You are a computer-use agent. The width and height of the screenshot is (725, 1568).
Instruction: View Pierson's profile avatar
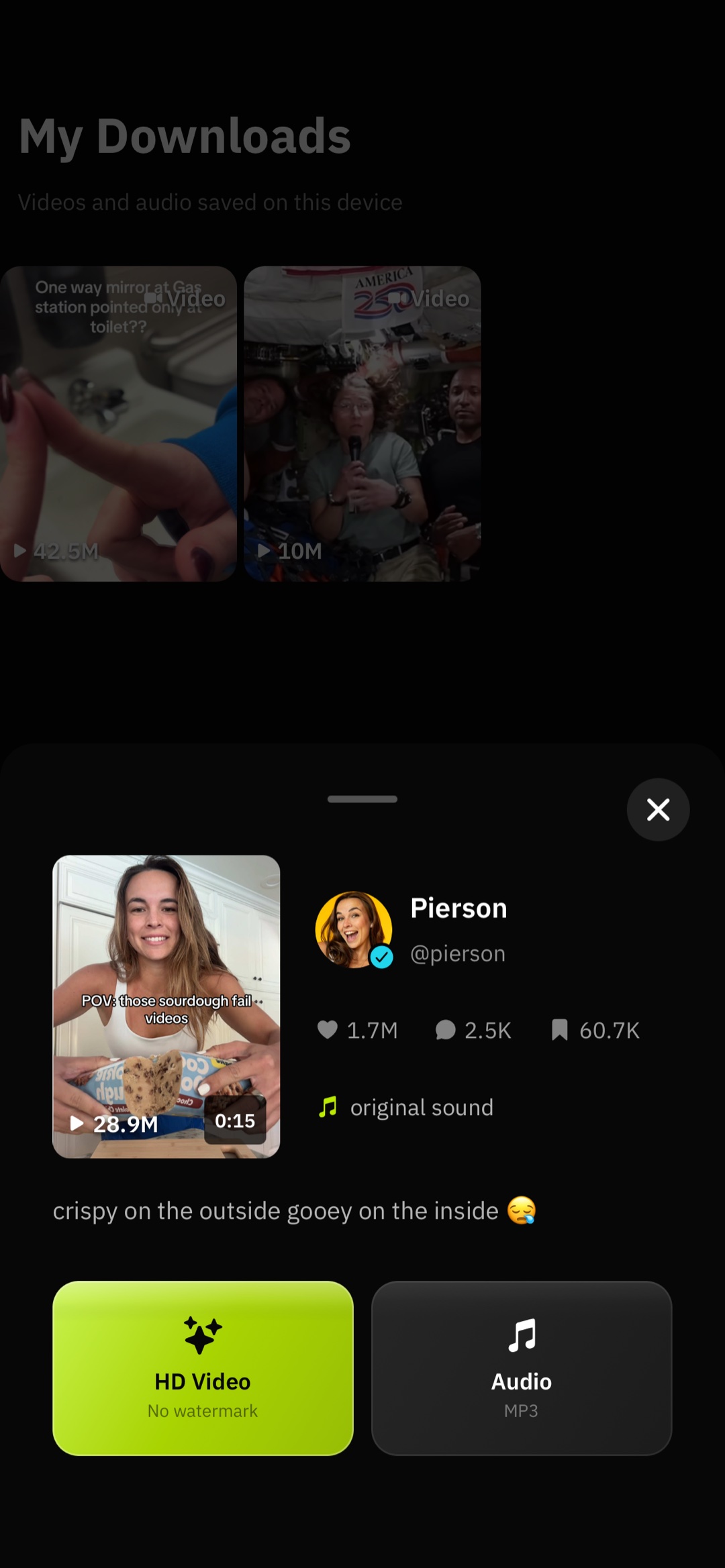pos(354,929)
